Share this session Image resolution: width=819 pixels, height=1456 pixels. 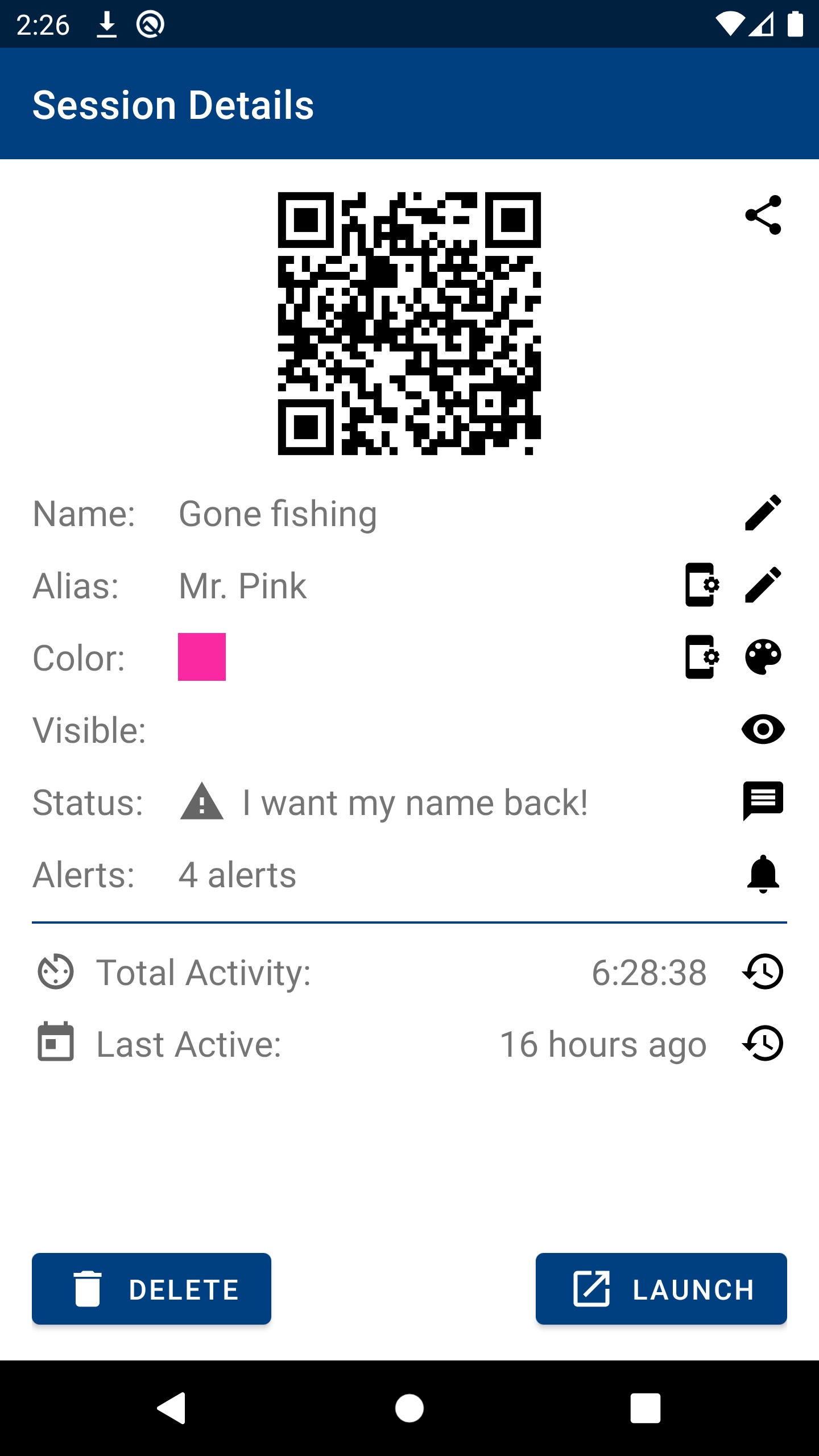(763, 215)
